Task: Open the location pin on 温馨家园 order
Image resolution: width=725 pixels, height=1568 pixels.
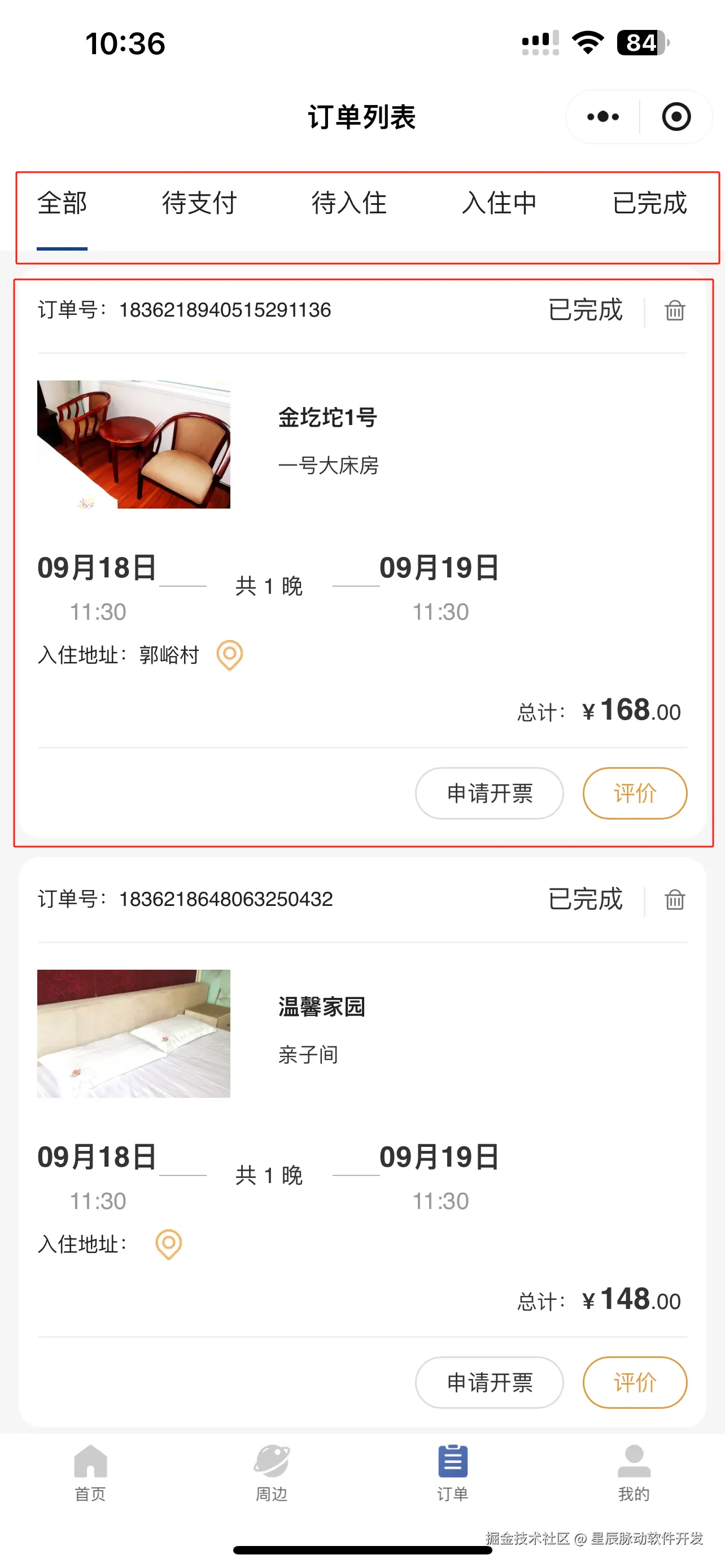Action: tap(169, 1244)
